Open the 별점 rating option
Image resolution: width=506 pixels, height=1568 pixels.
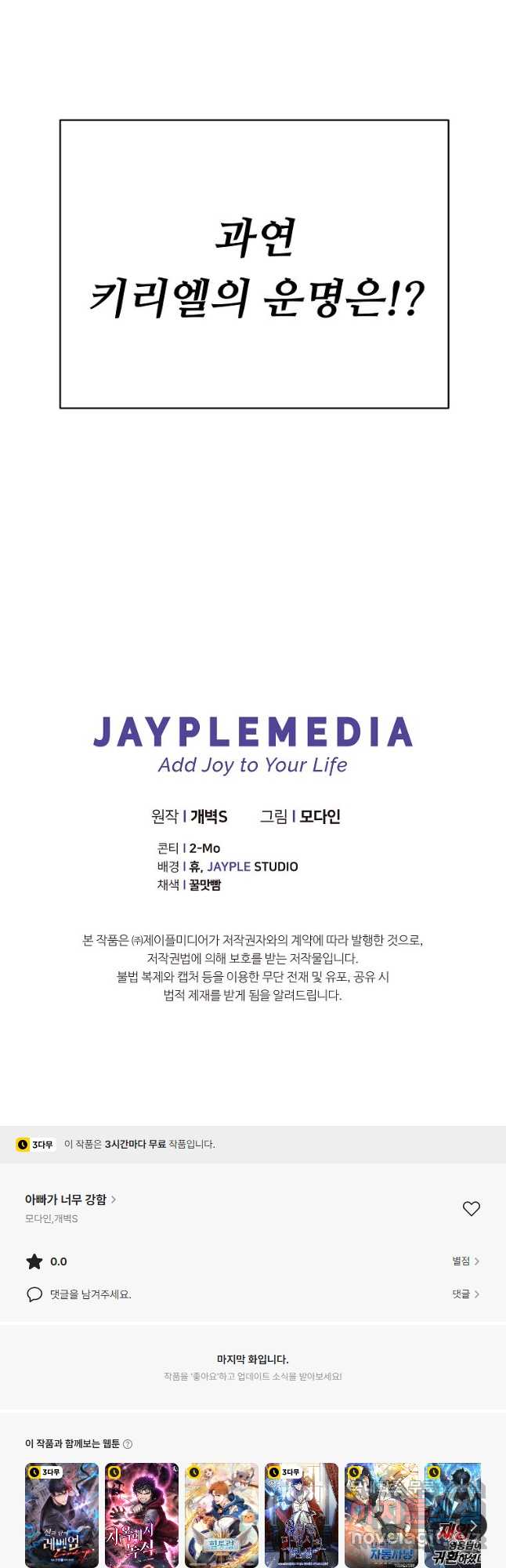click(x=465, y=1261)
